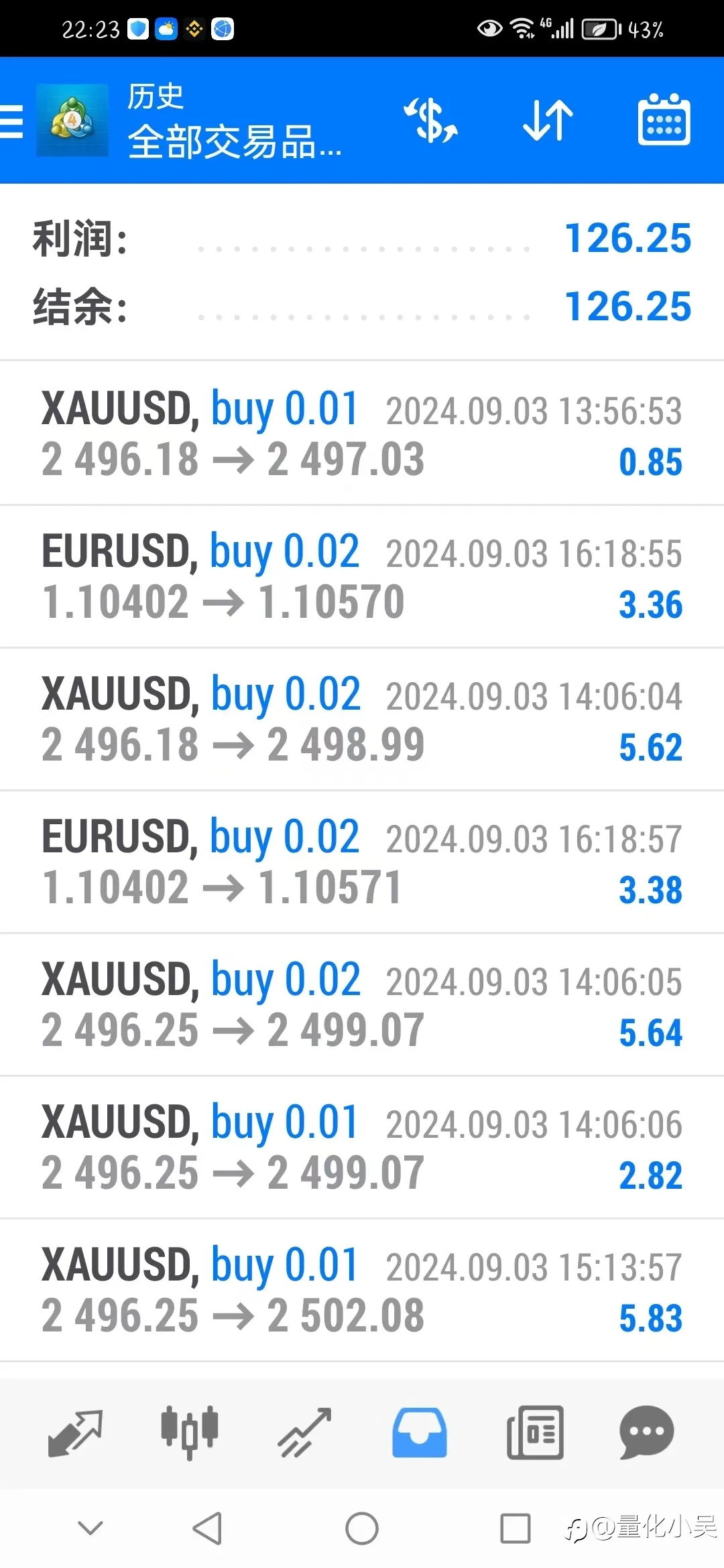Open the calendar date range picker
This screenshot has height=1568, width=724.
click(664, 119)
